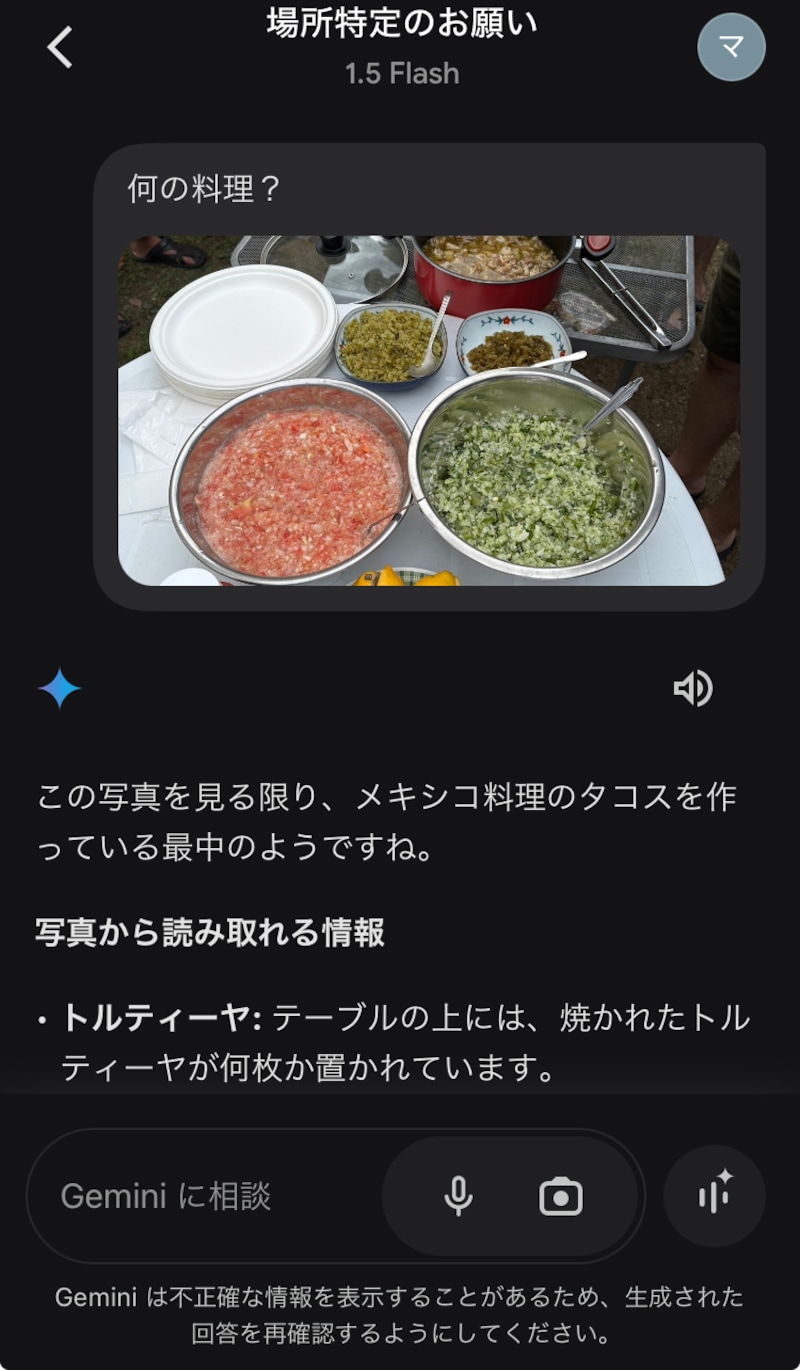
Task: Open the account profile avatar
Action: pyautogui.click(x=731, y=47)
